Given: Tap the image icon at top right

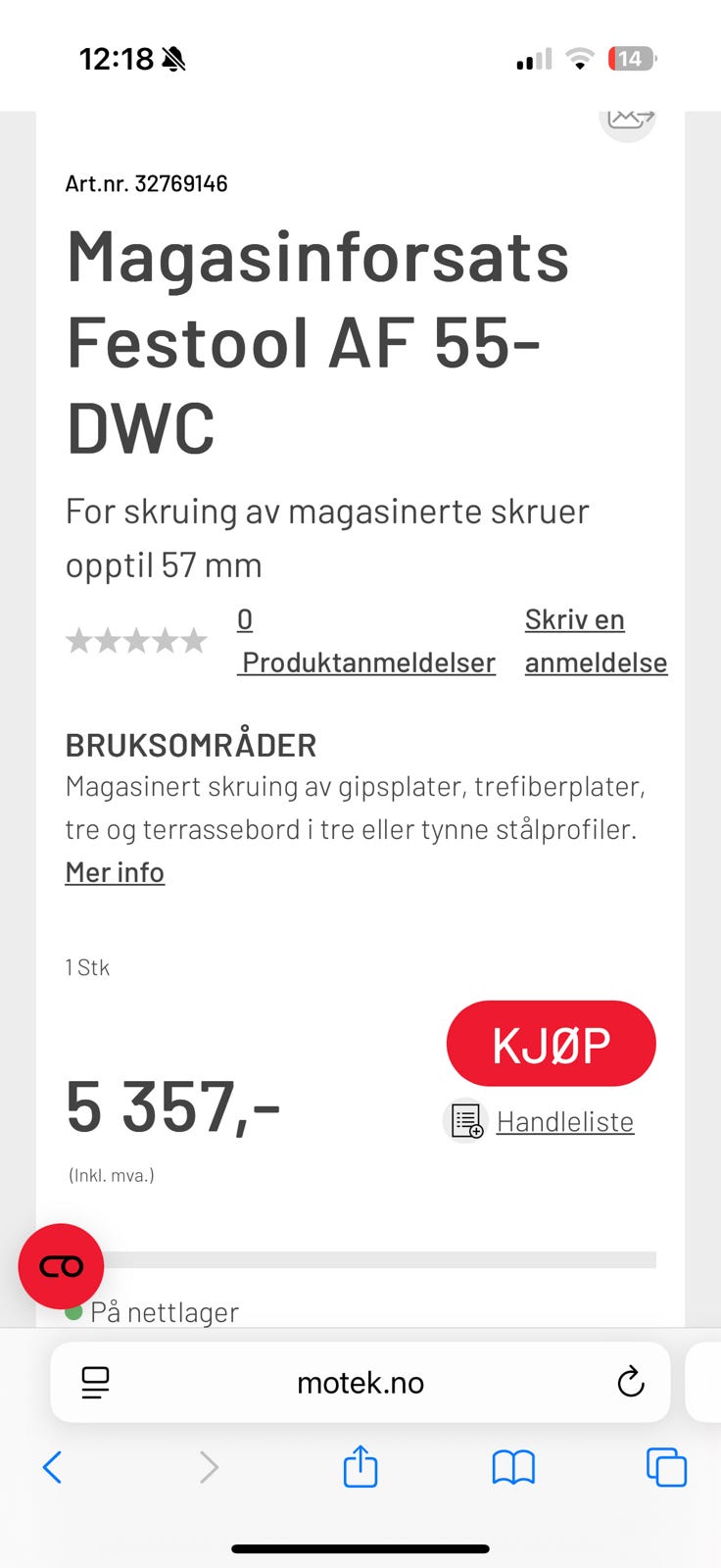Looking at the screenshot, I should click(627, 120).
